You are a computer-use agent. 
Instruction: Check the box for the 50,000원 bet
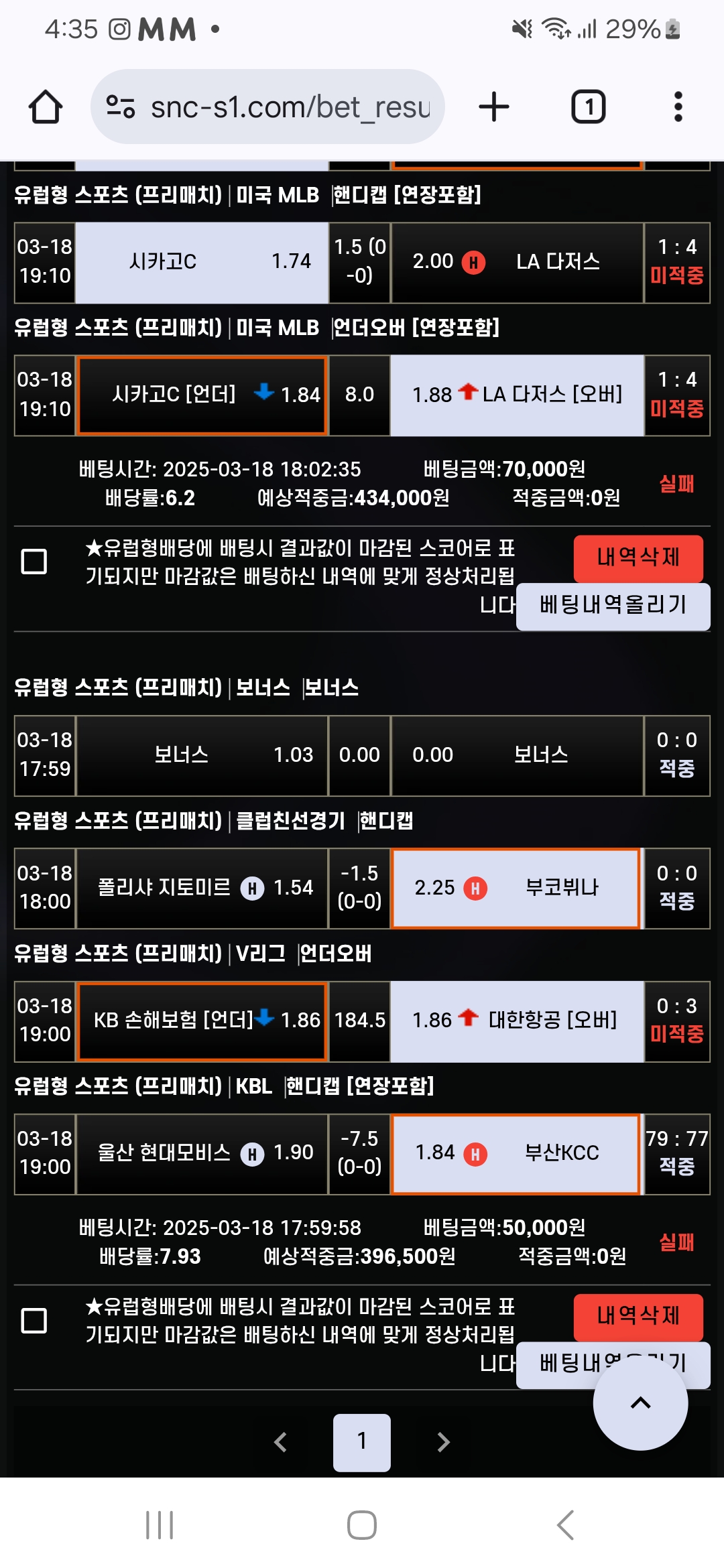pyautogui.click(x=34, y=1321)
